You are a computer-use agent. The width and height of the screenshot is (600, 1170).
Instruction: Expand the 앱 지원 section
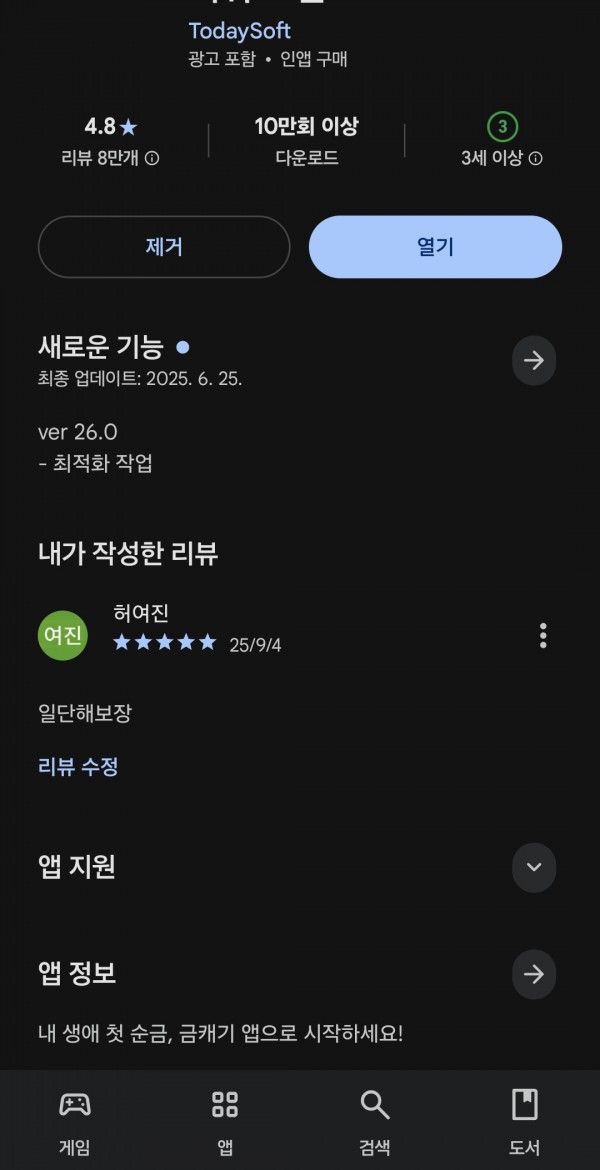pos(534,867)
